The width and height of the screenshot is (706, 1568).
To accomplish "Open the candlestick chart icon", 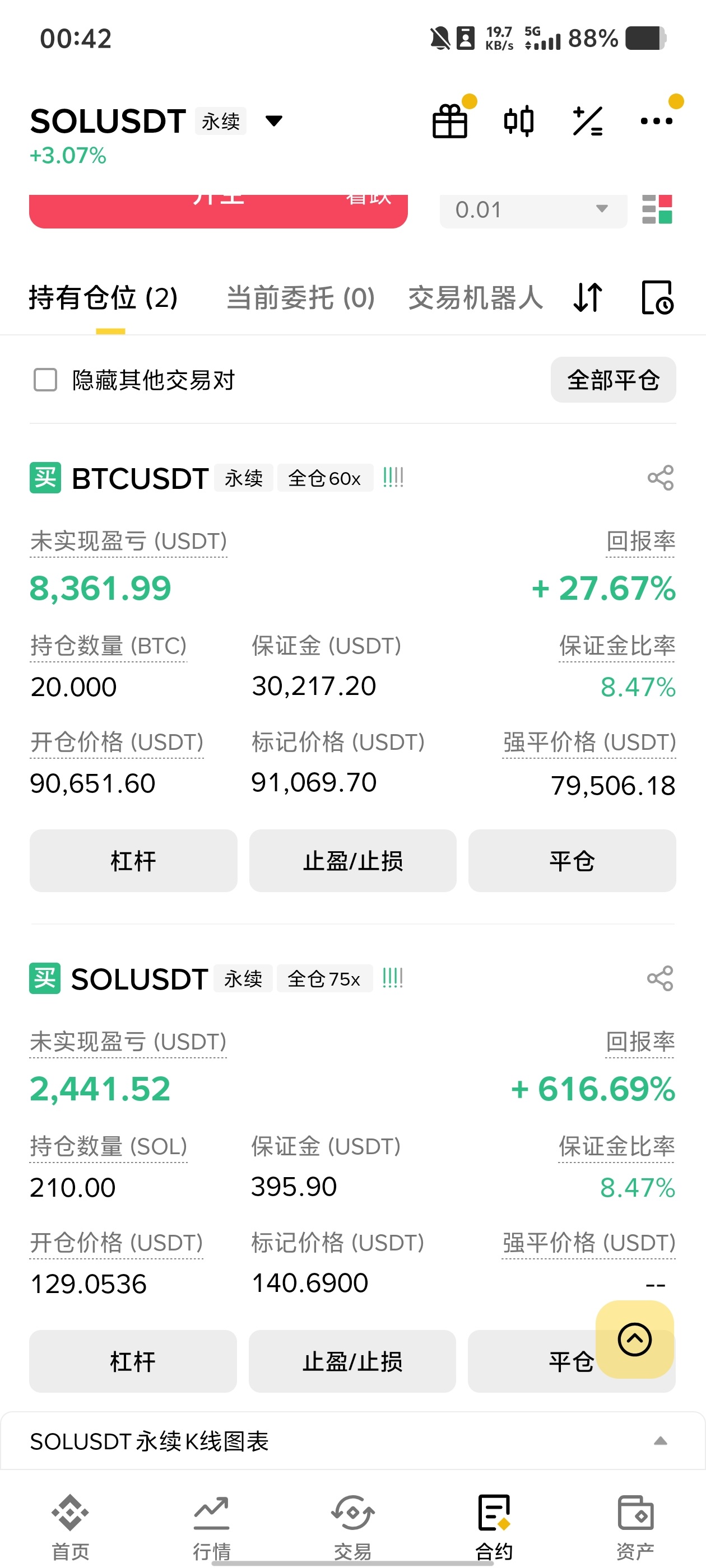I will [x=519, y=121].
